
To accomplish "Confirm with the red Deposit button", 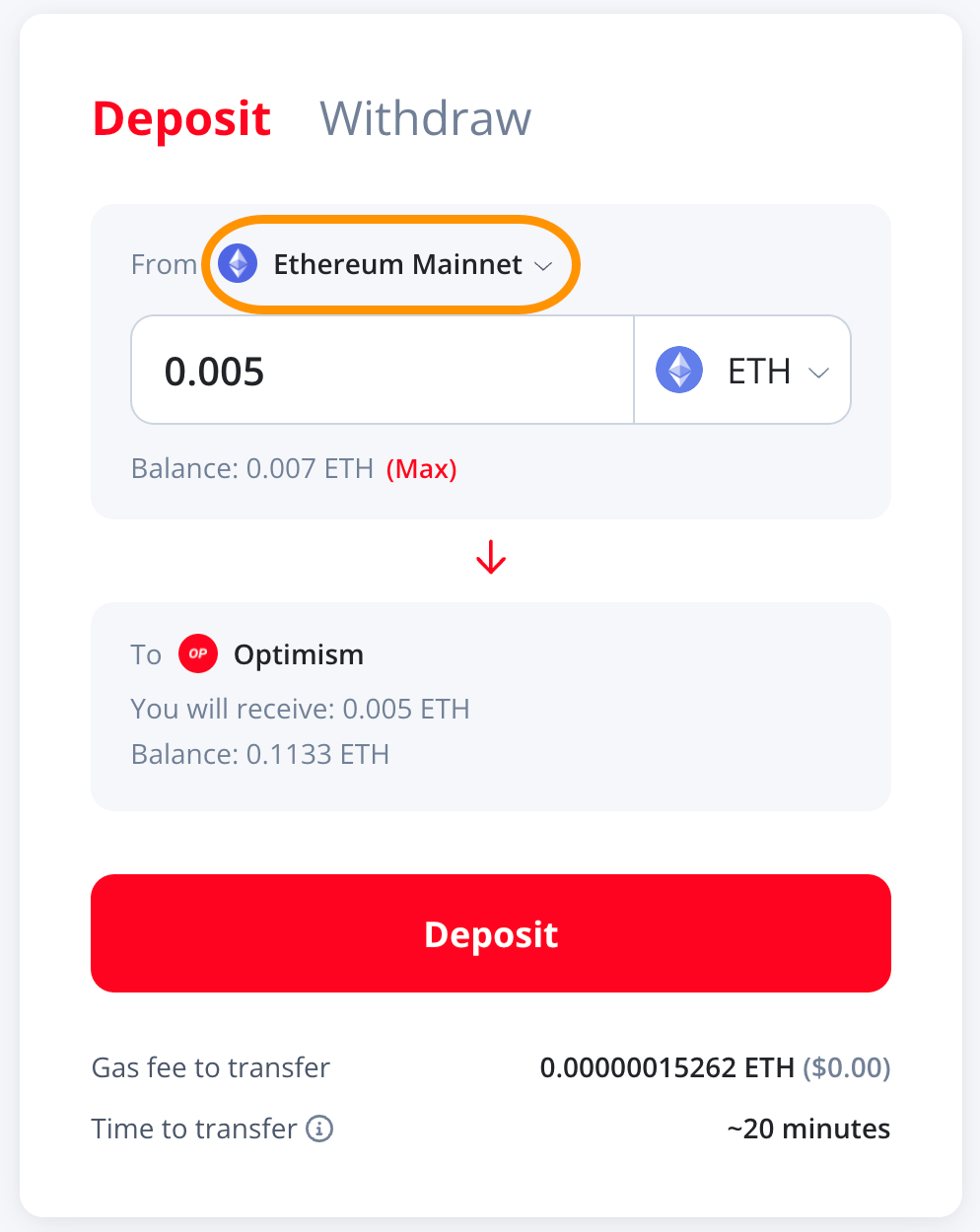I will click(x=491, y=933).
